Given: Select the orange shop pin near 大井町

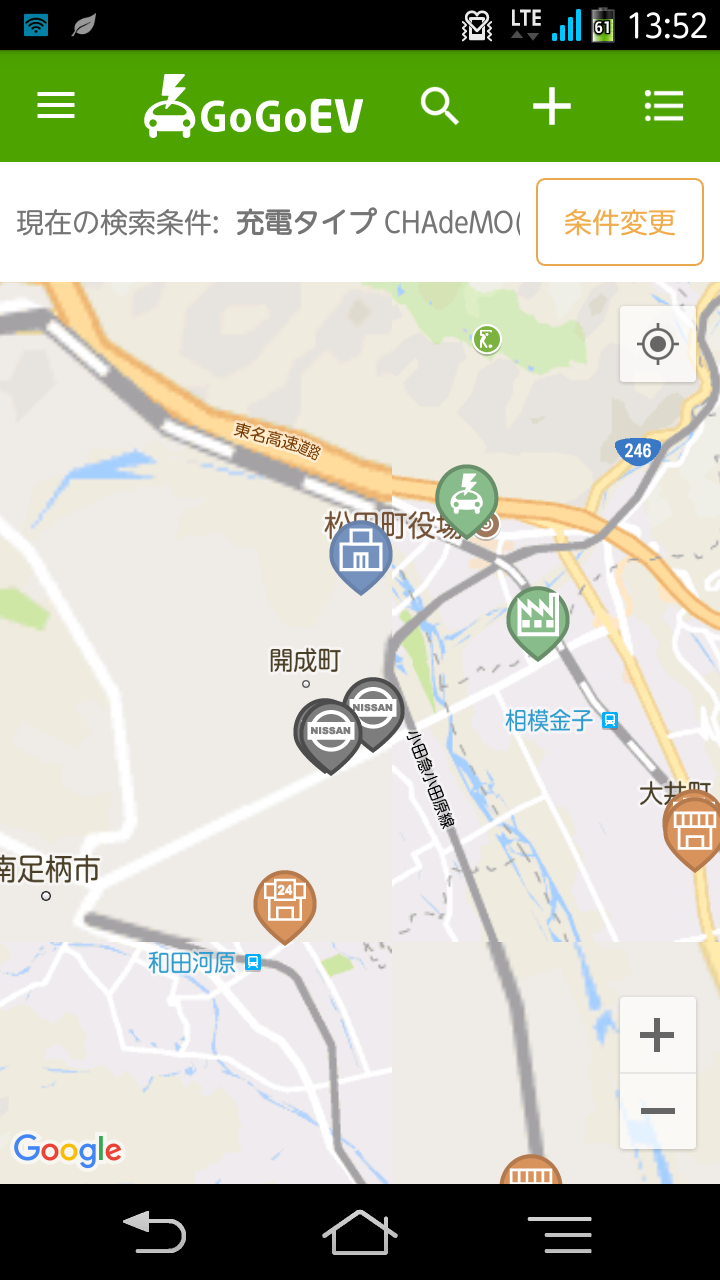Looking at the screenshot, I should pos(693,828).
